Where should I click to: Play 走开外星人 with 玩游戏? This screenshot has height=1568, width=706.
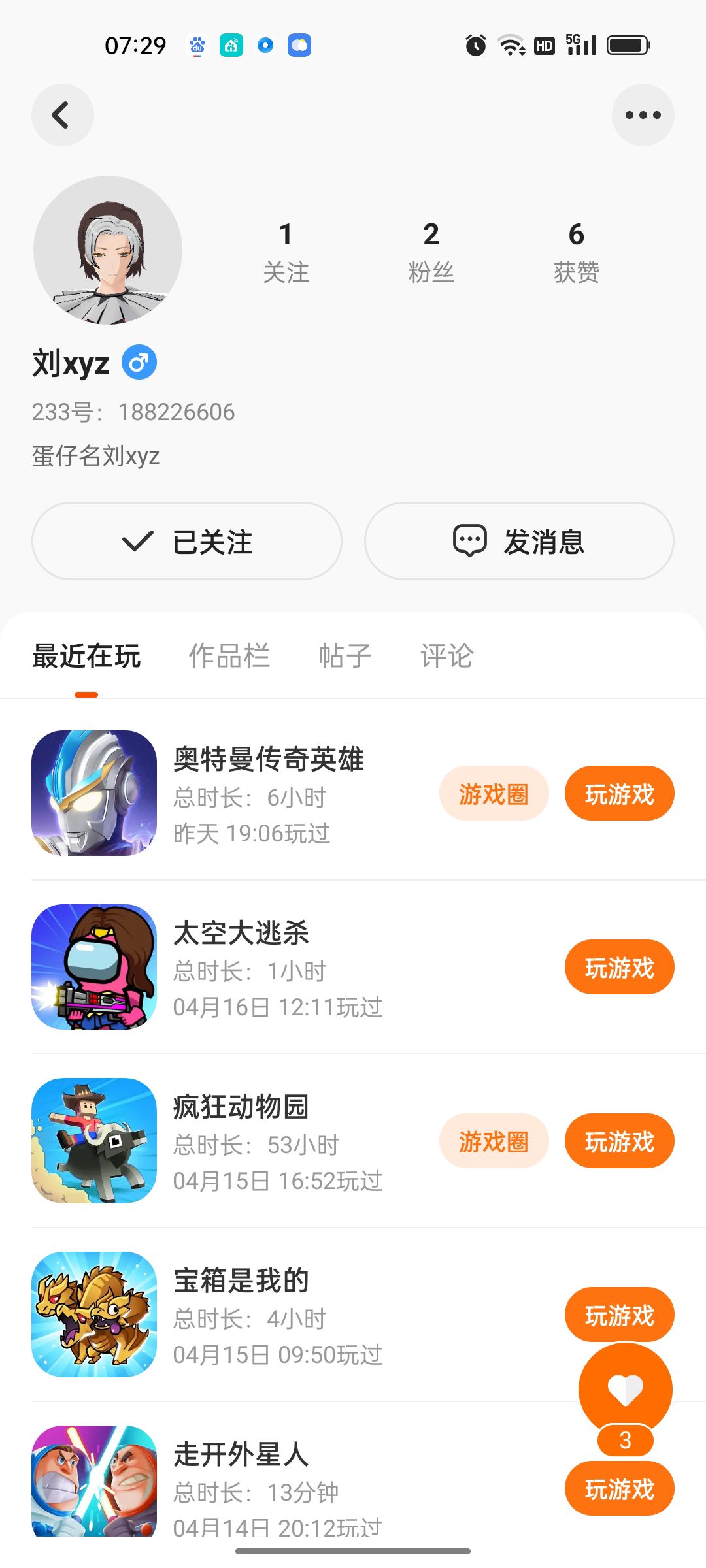click(x=619, y=1490)
